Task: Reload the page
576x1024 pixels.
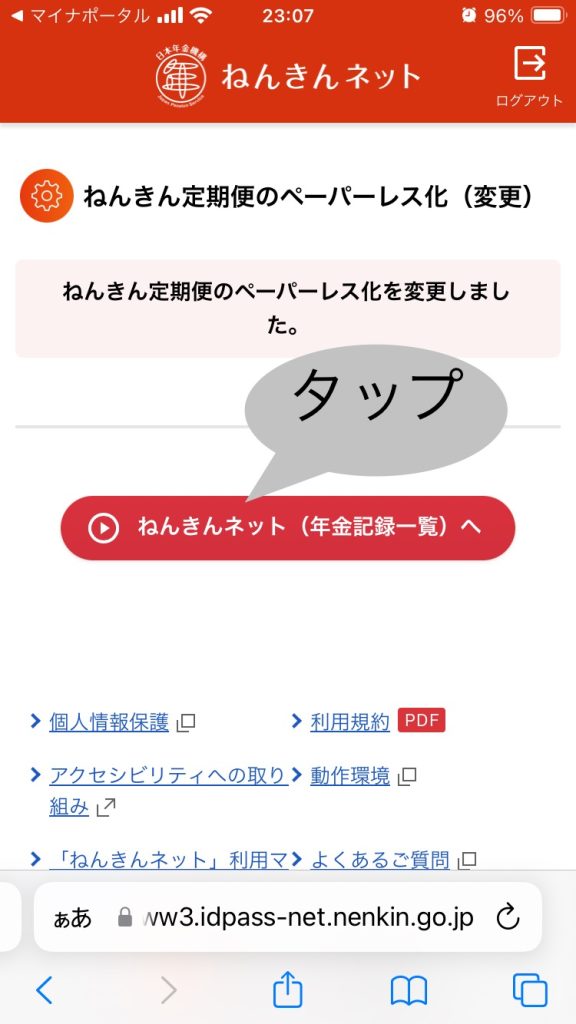Action: pyautogui.click(x=507, y=918)
